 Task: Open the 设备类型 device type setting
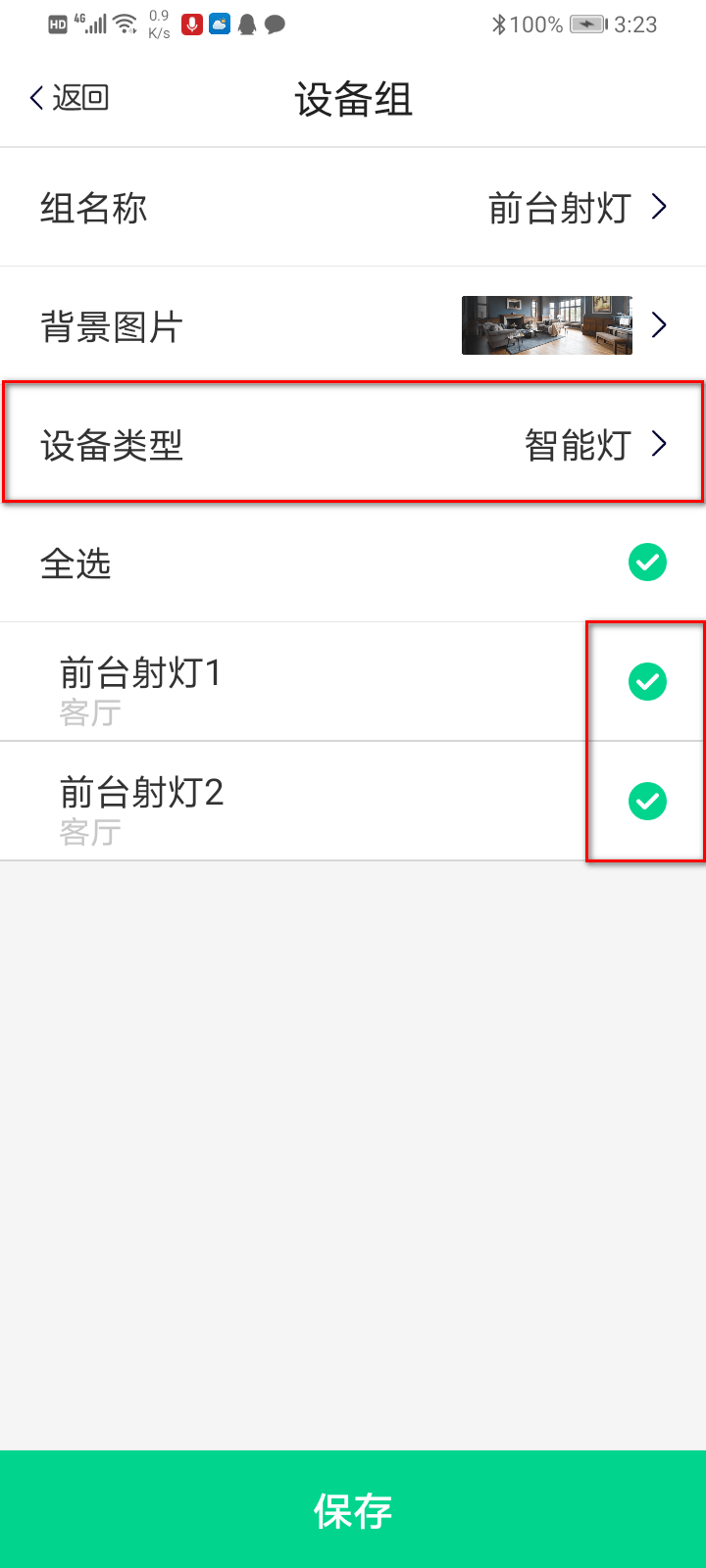(x=353, y=445)
